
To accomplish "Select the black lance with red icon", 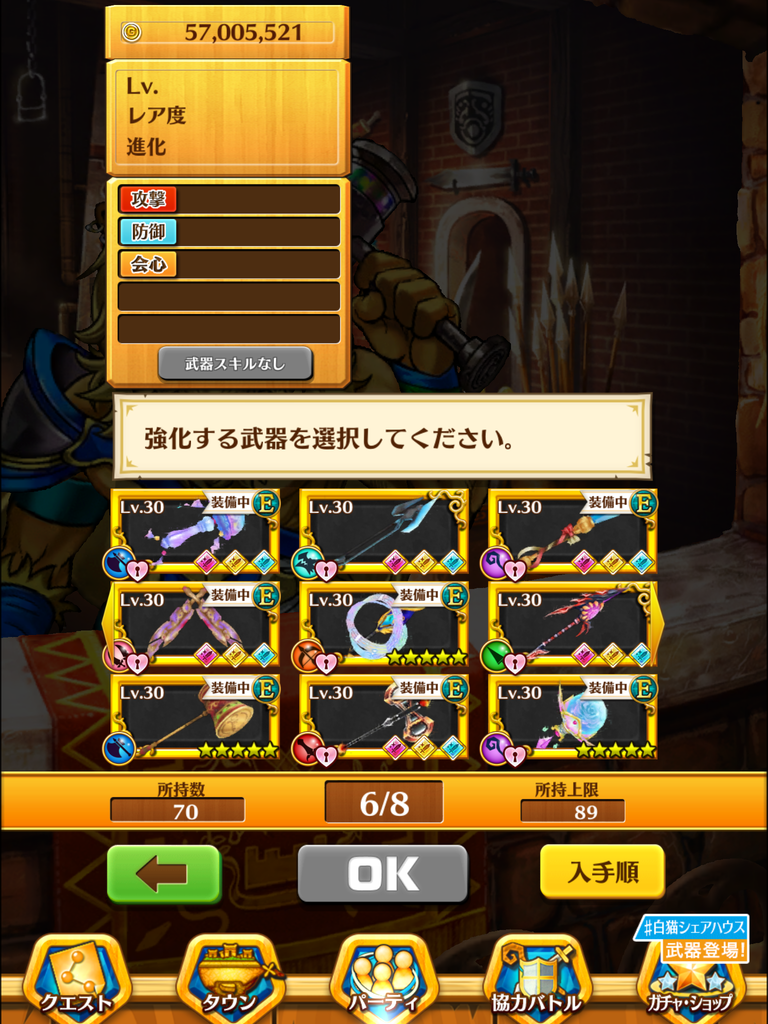I will (384, 717).
